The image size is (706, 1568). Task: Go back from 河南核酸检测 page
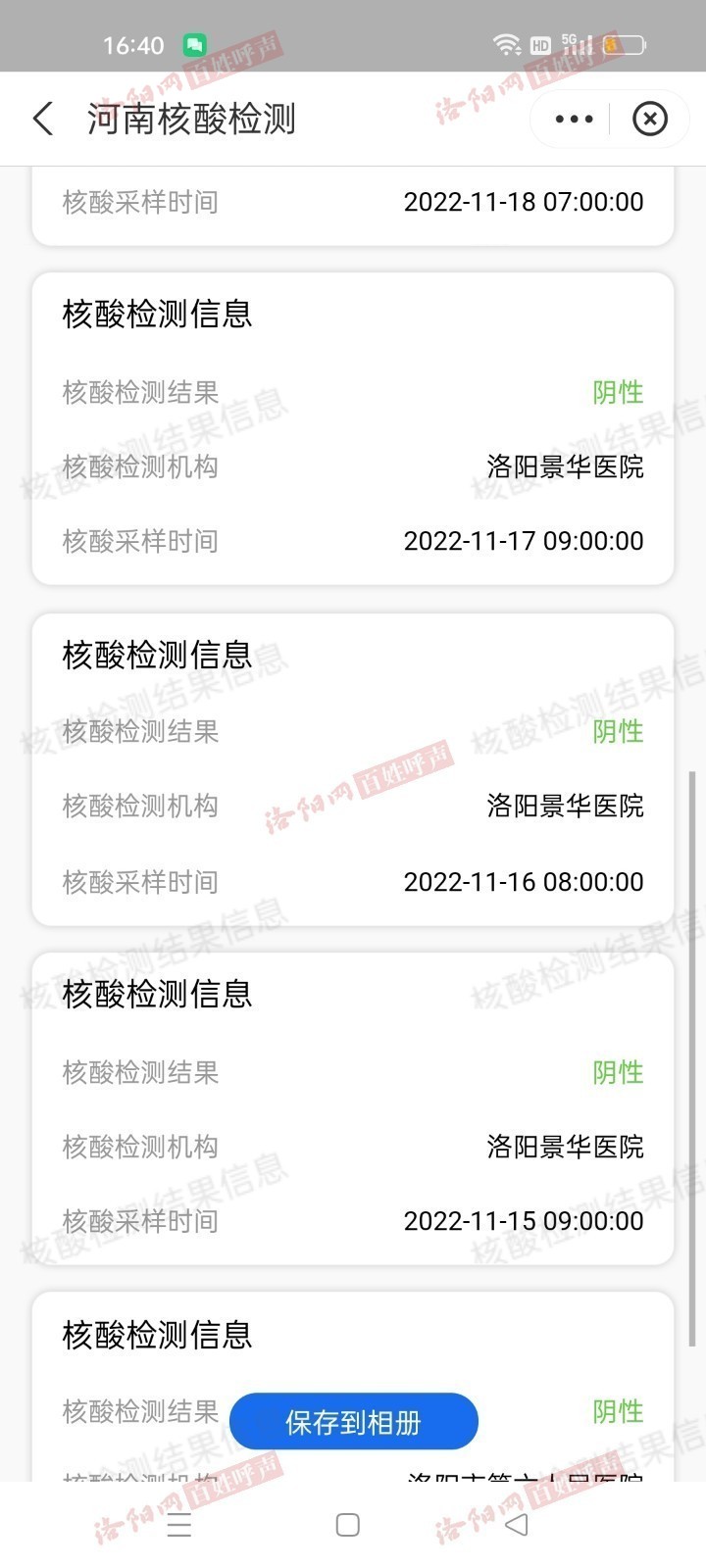43,119
